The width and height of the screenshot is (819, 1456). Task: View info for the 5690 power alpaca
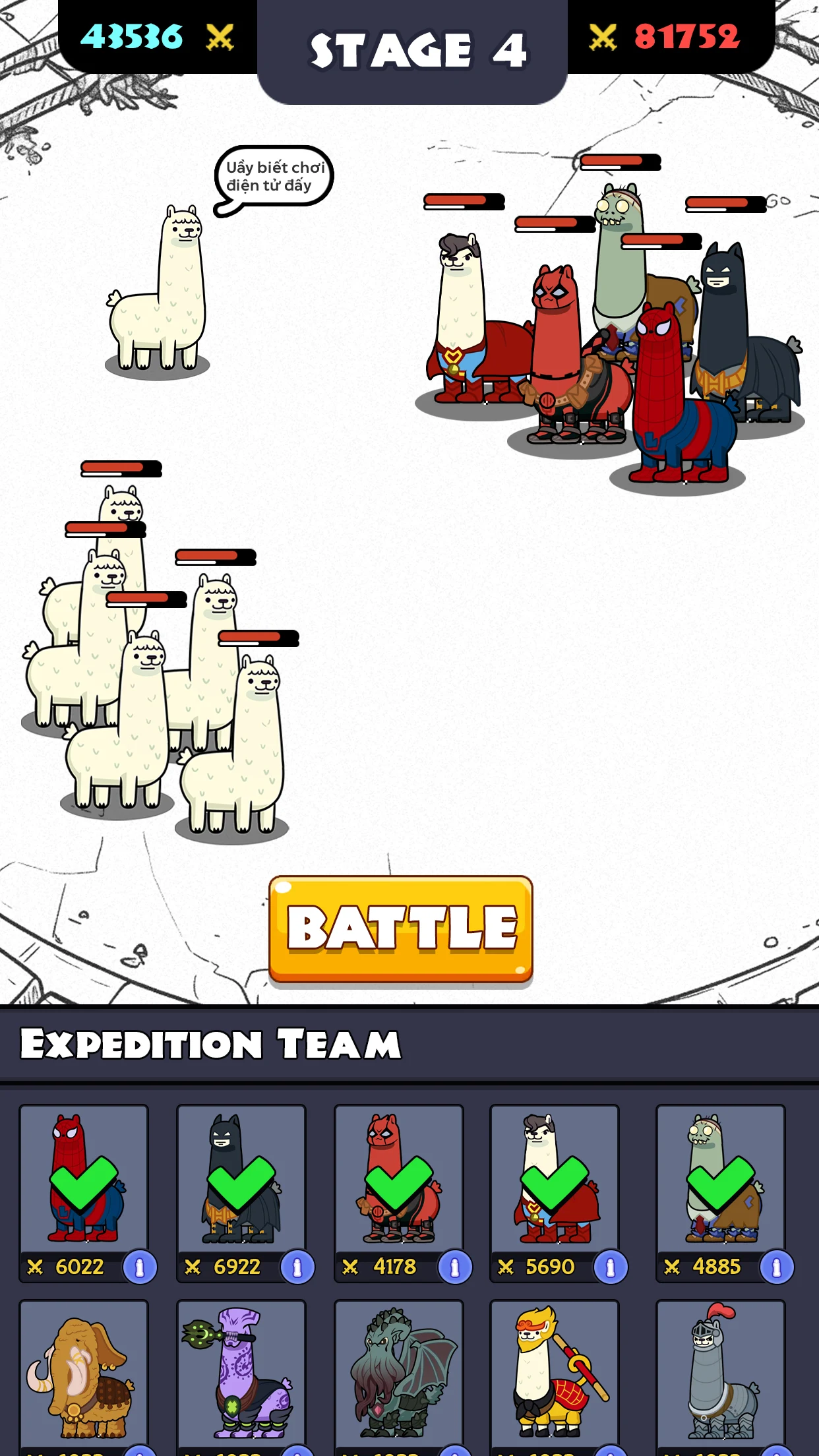611,1267
